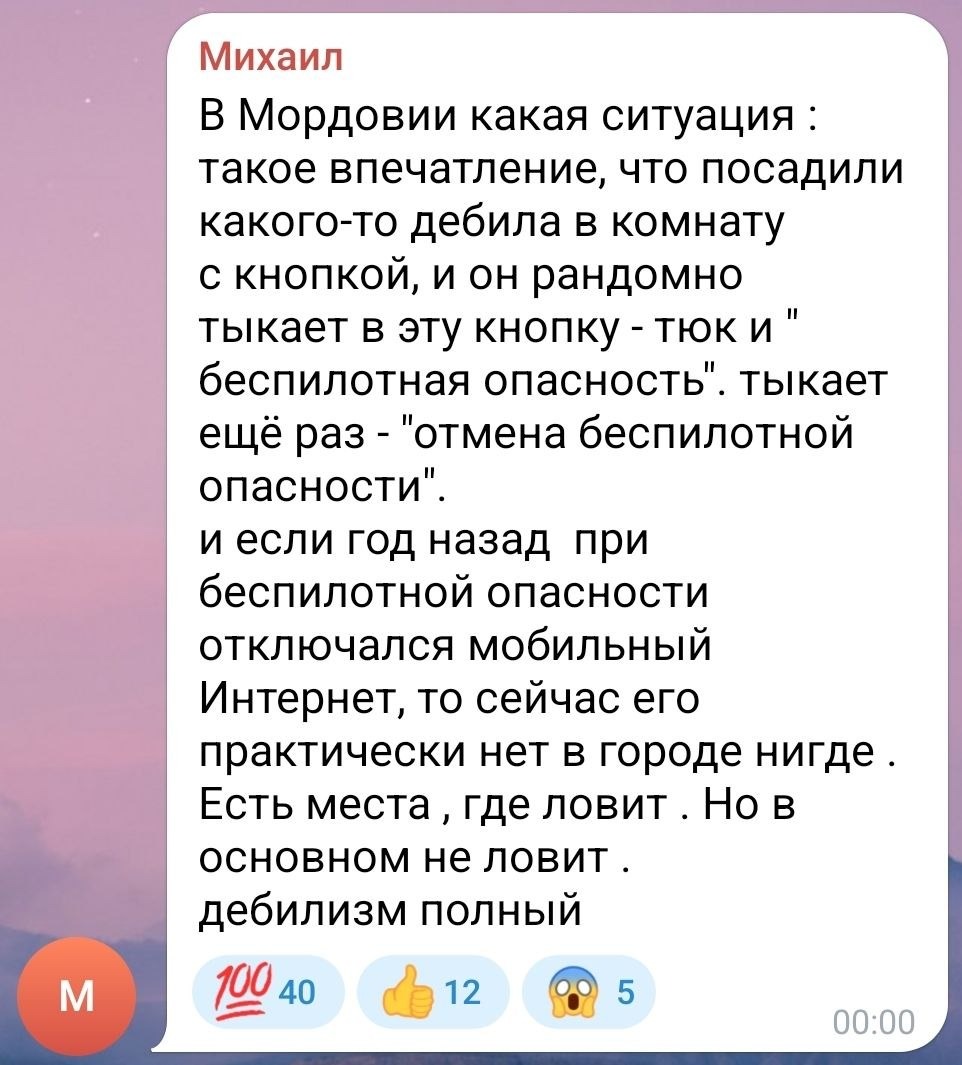Viewport: 962px width, 1065px height.
Task: Add a thumbs-up reaction with 12 votes
Action: (432, 990)
